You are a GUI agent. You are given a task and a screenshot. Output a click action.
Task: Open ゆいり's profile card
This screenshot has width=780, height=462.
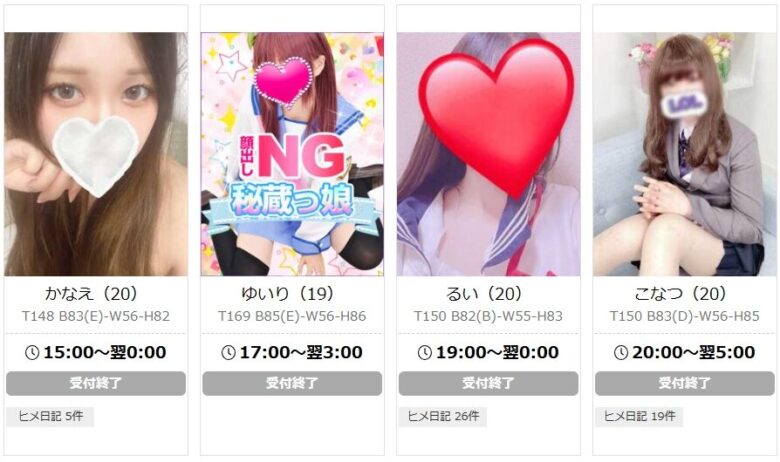click(x=292, y=155)
